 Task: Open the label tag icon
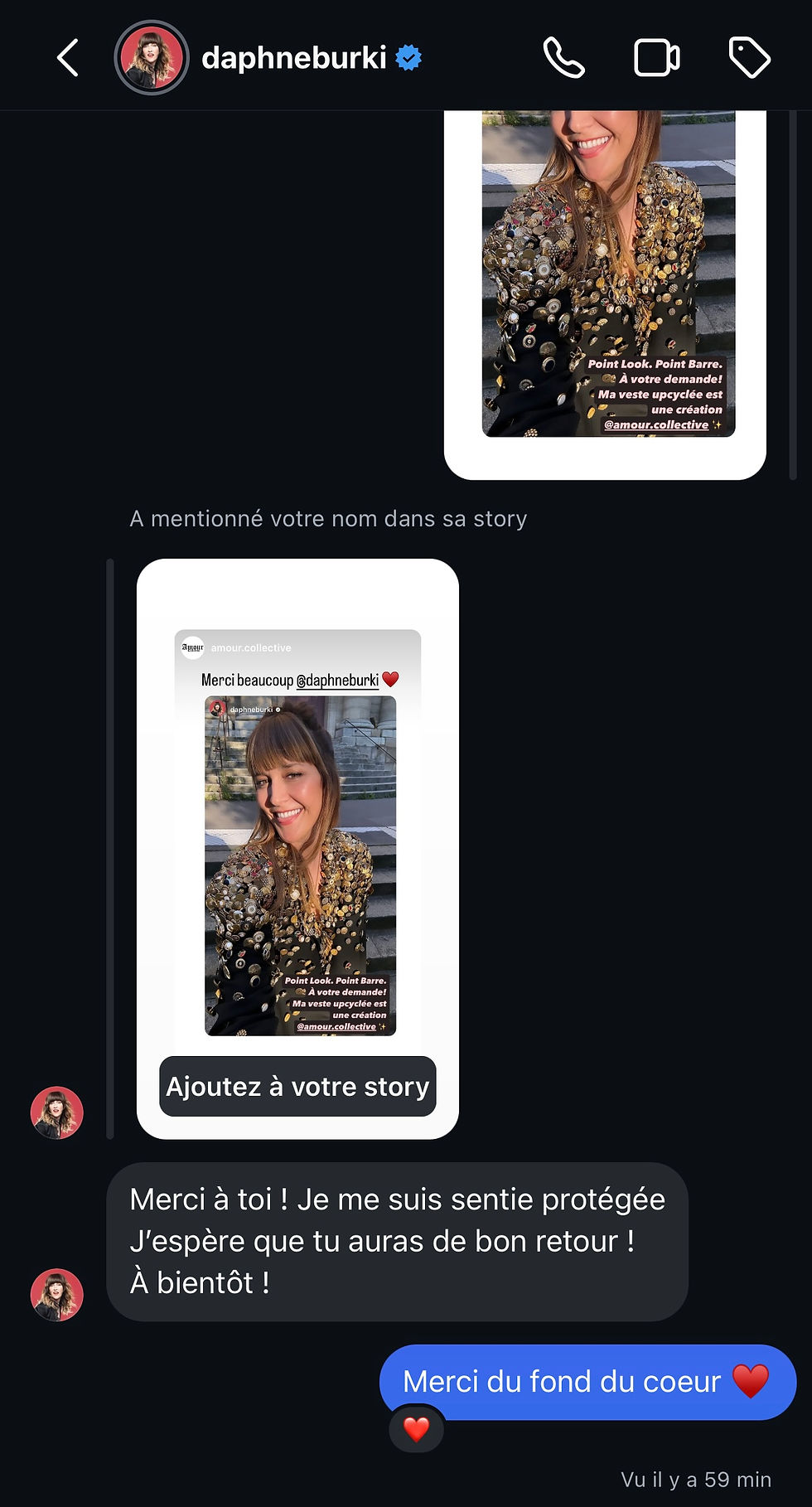[749, 58]
